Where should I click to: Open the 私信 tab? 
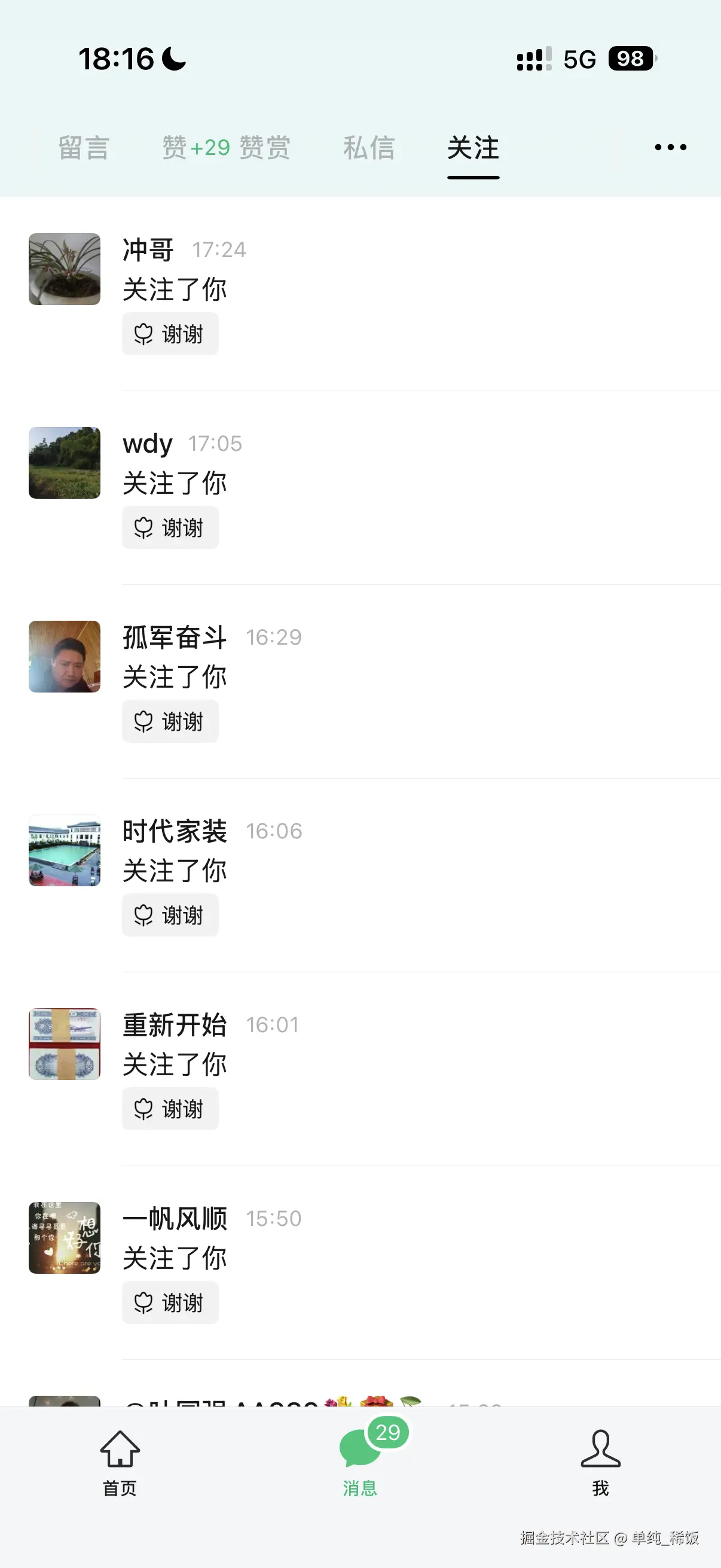click(369, 147)
